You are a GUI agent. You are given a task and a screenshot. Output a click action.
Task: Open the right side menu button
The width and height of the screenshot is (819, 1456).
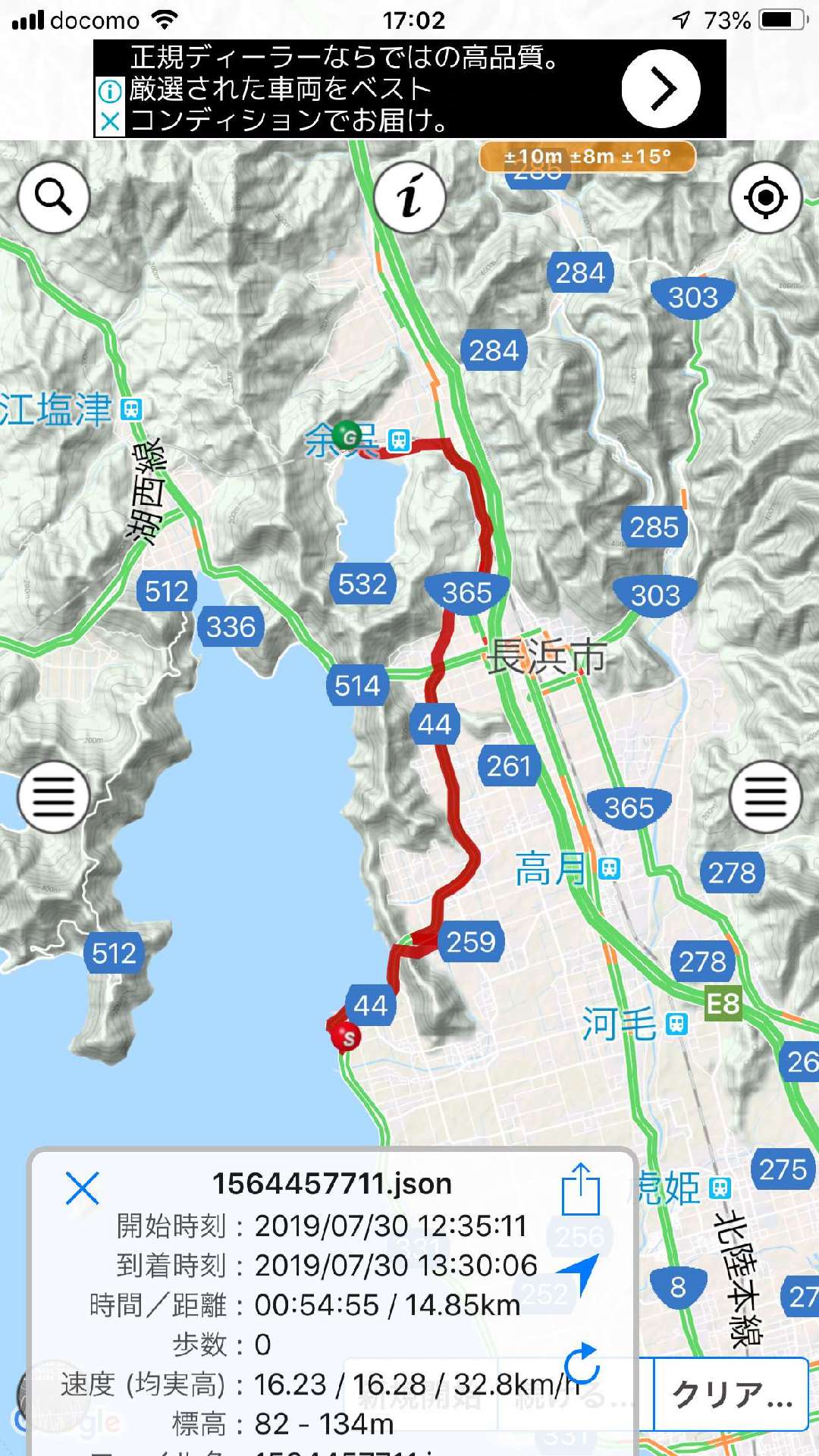tap(765, 796)
